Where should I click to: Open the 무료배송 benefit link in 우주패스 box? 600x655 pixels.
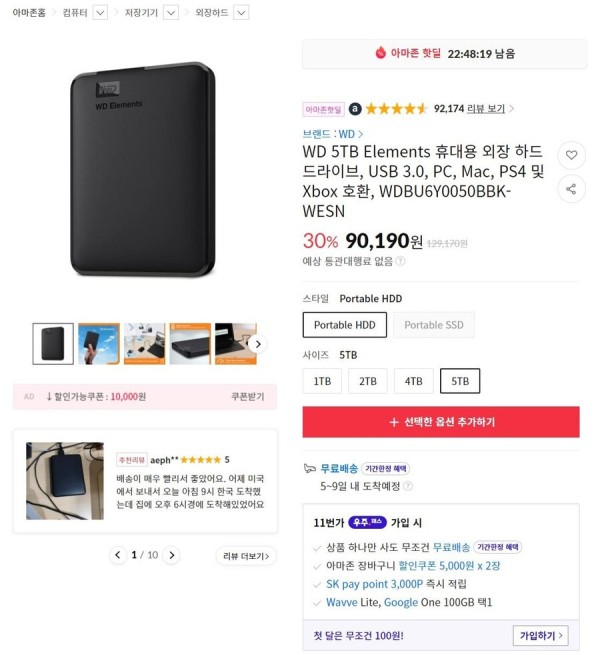[451, 547]
